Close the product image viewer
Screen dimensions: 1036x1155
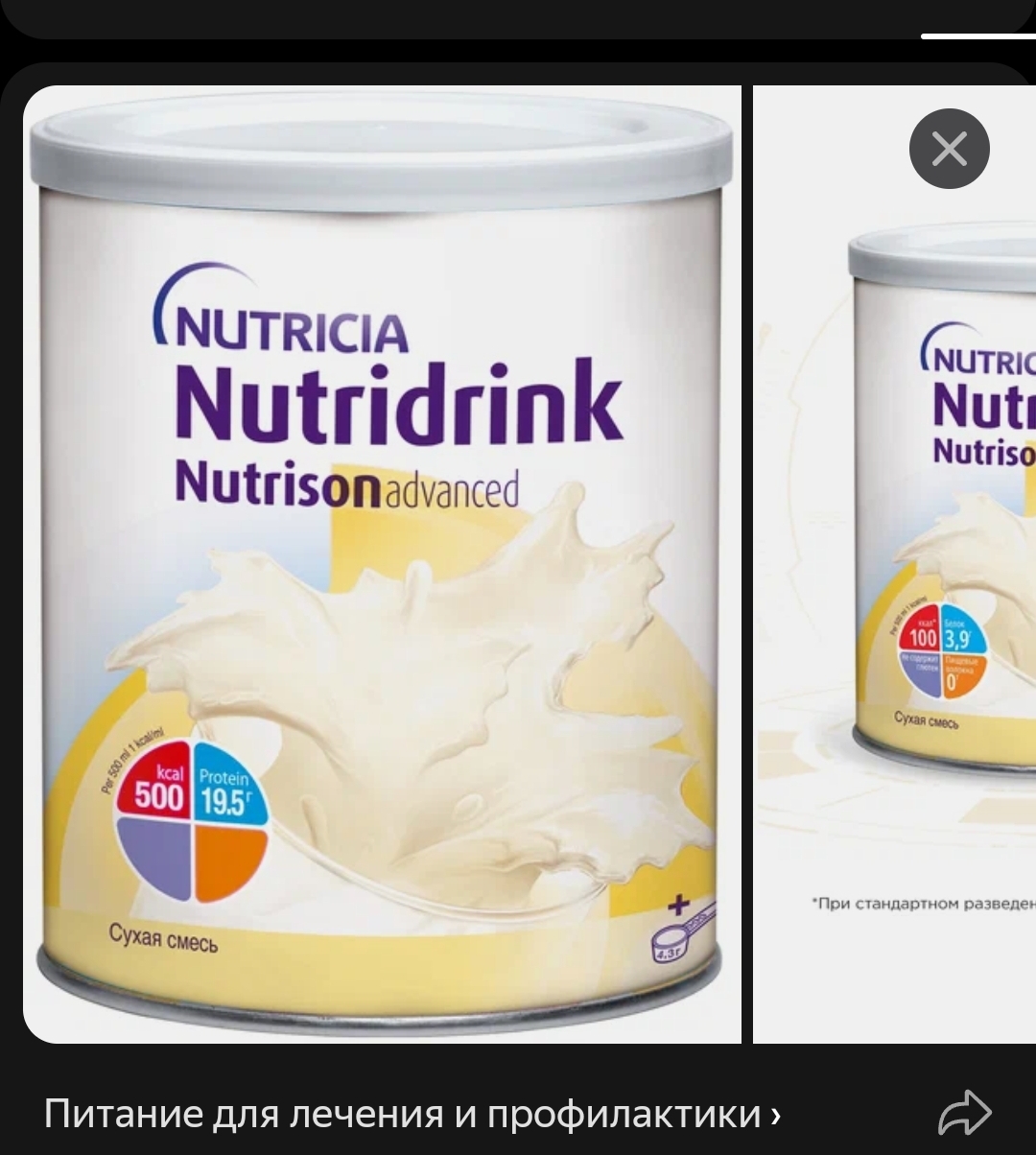point(949,149)
